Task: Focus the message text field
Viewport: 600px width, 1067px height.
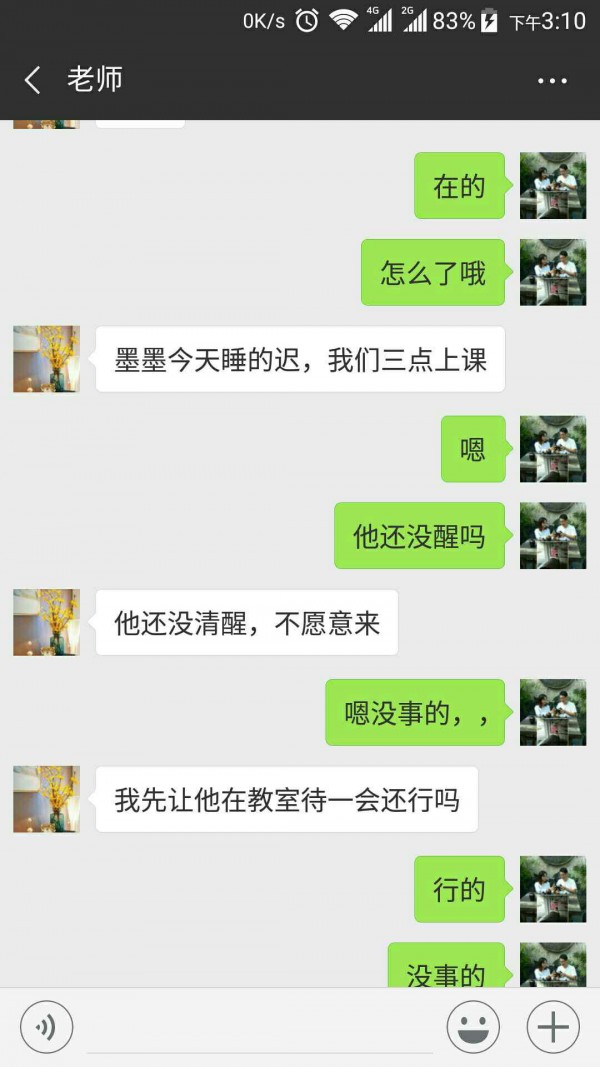Action: click(260, 1027)
